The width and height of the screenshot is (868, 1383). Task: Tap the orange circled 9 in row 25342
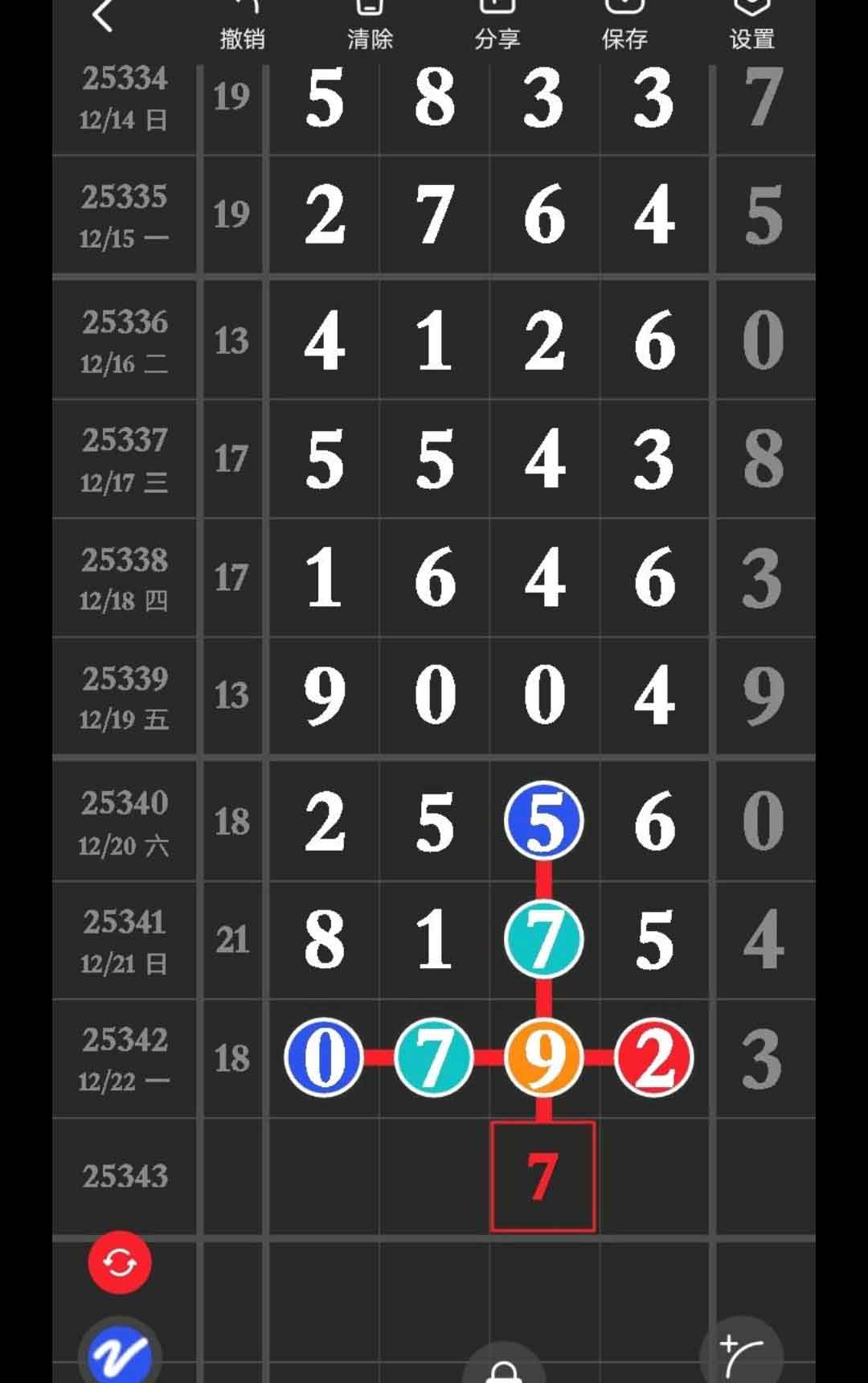pos(543,1057)
